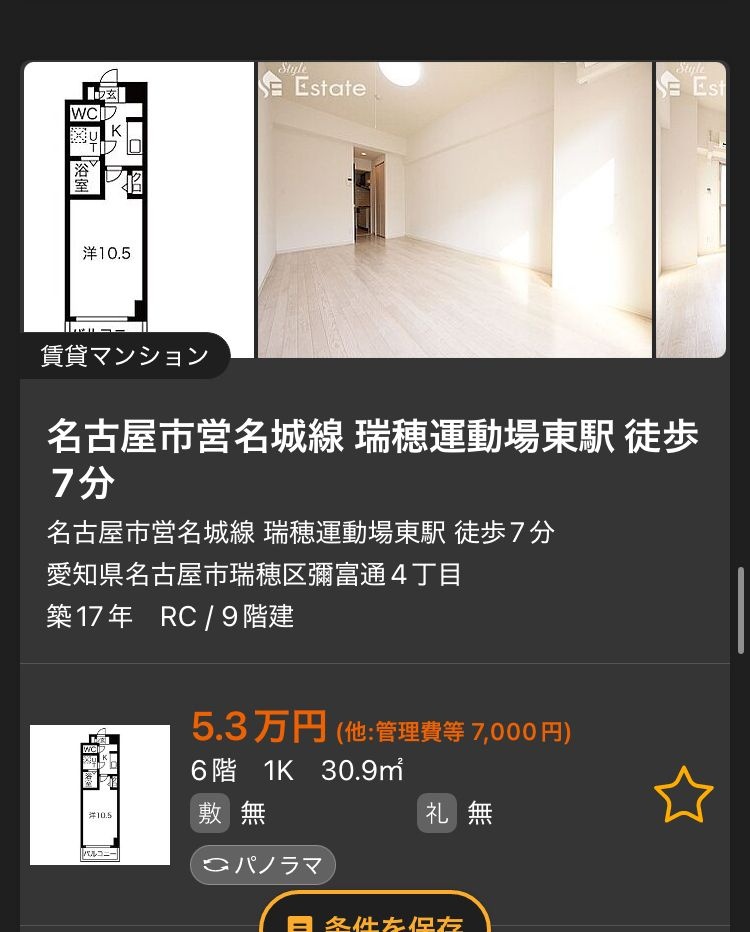The width and height of the screenshot is (750, 932).
Task: Open the 瑞穂運動場東駅 徒歩7分 property listing
Action: pos(372,459)
